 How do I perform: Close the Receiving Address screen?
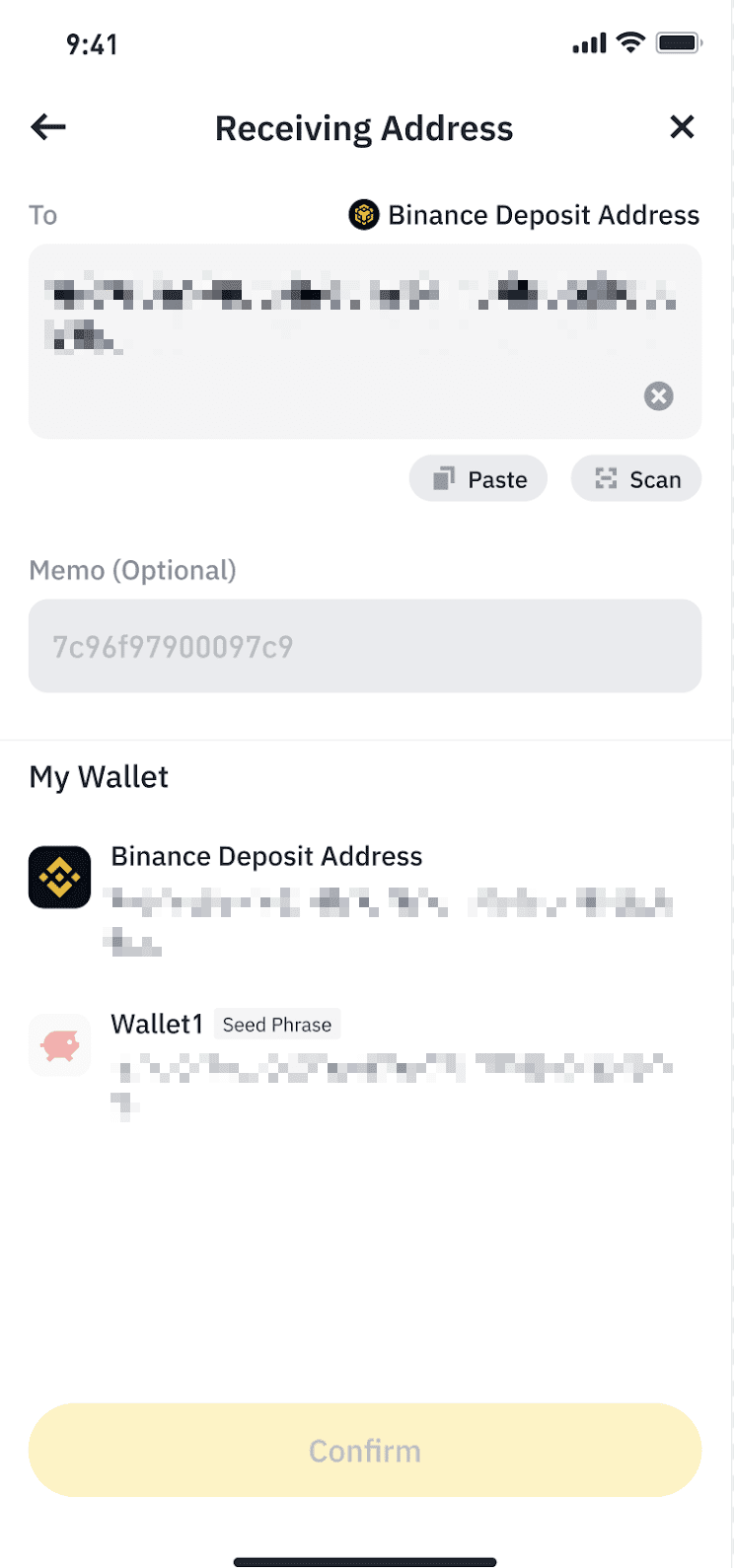[x=682, y=127]
